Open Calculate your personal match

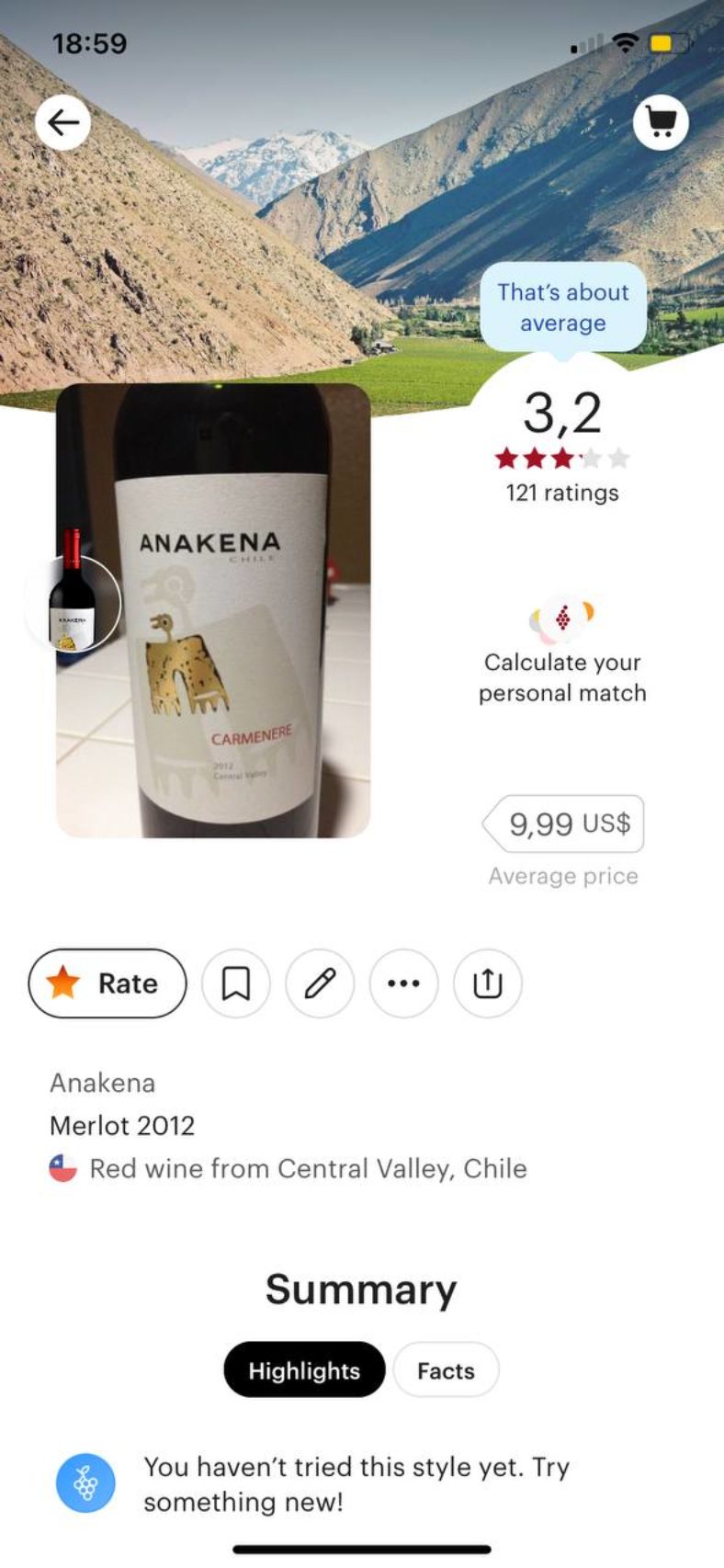(562, 677)
